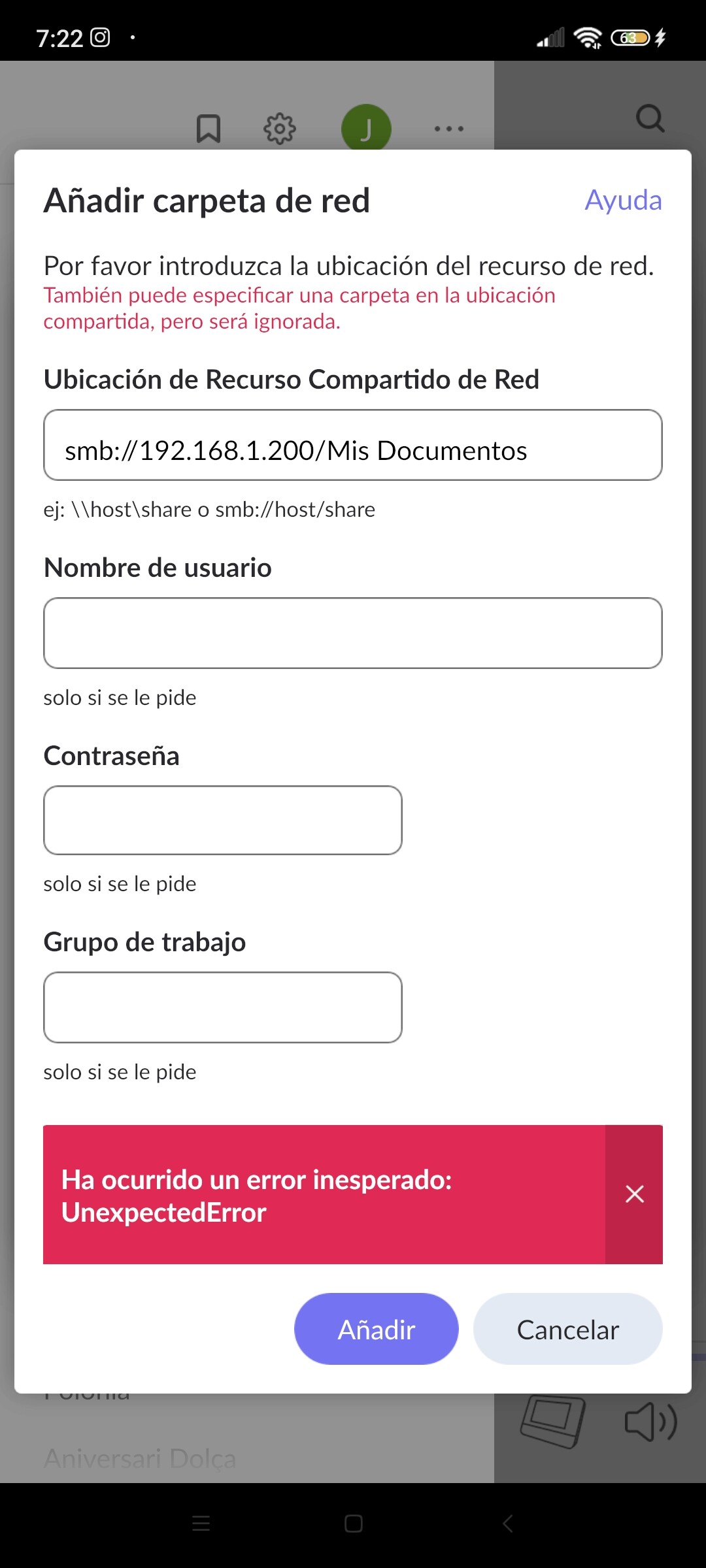706x1568 pixels.
Task: Go back using the system navigation
Action: pyautogui.click(x=508, y=1524)
